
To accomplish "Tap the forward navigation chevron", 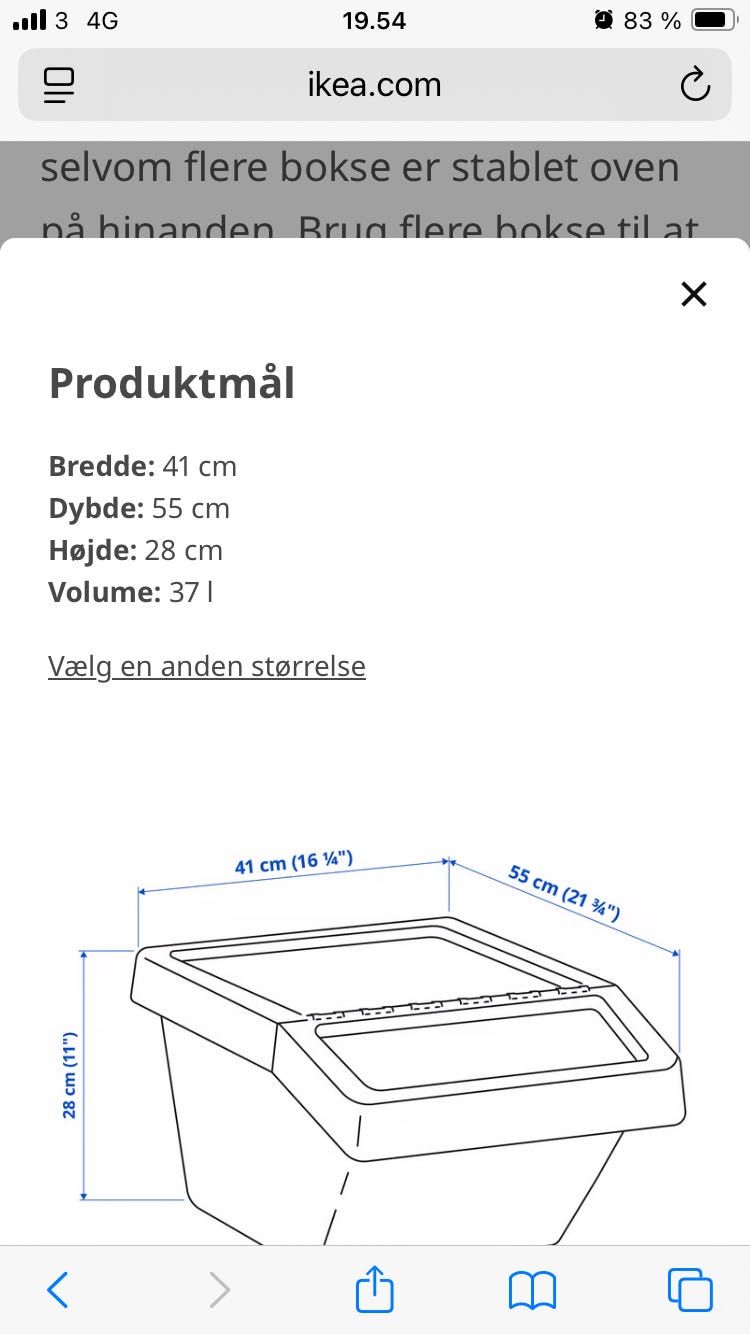I will click(x=220, y=1290).
